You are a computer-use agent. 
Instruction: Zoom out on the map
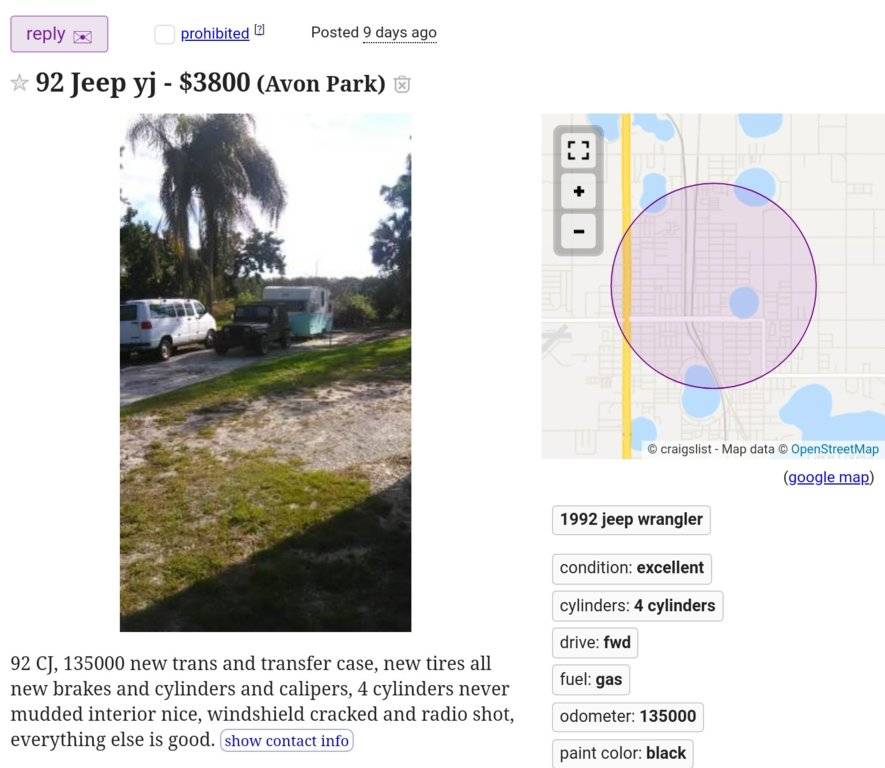[578, 231]
